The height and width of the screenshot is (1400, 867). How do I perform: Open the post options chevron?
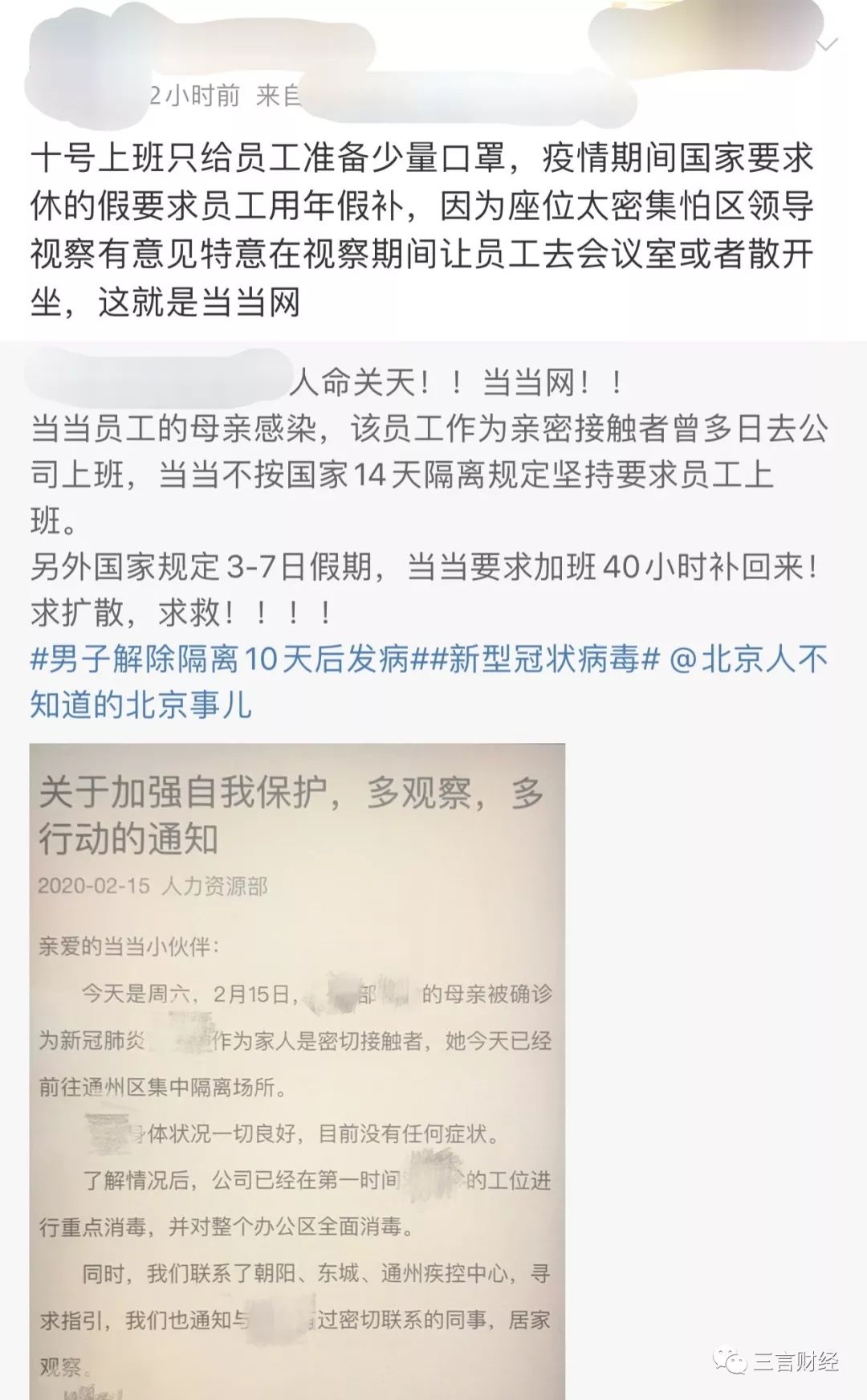[826, 43]
